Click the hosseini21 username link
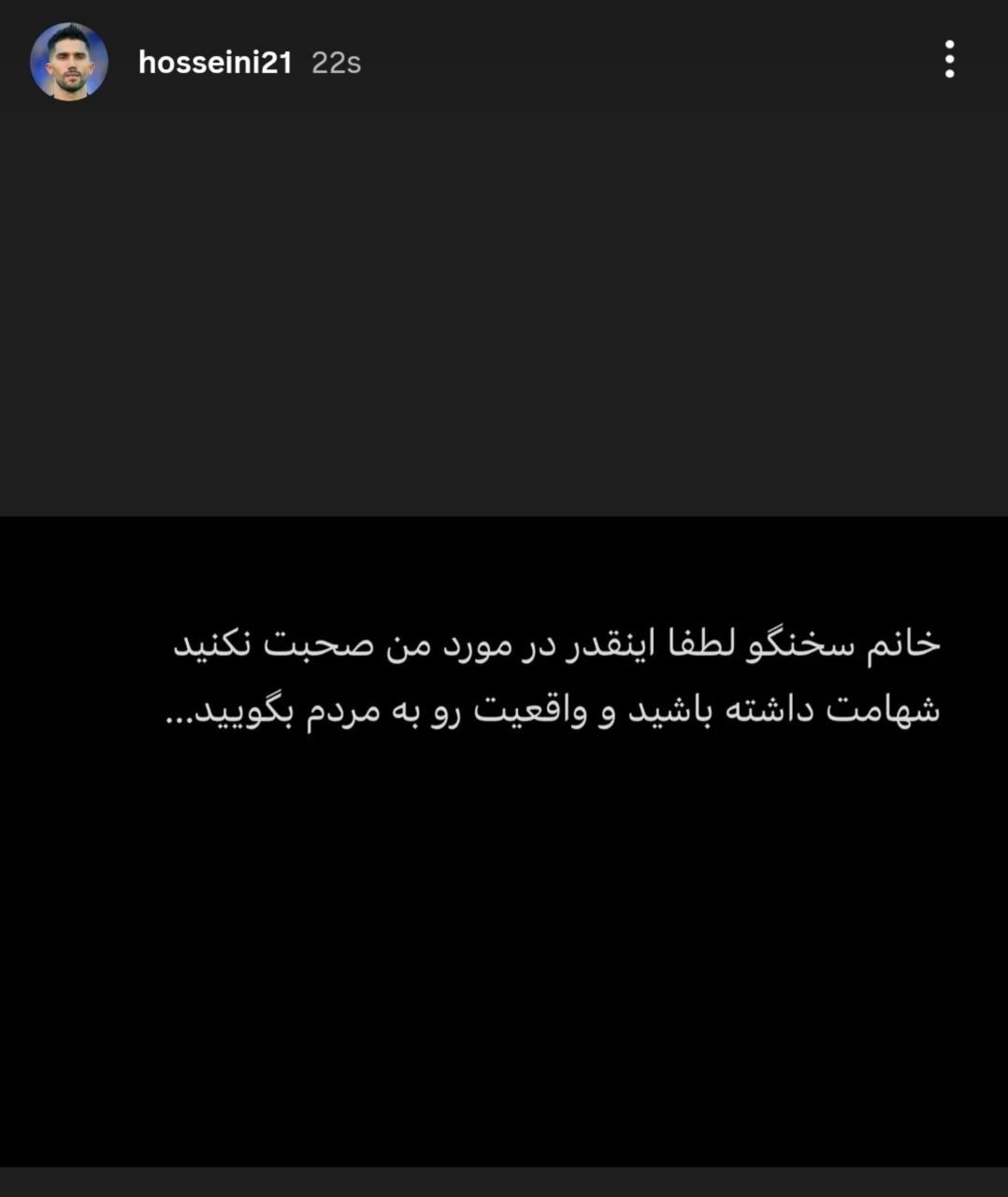 click(x=217, y=64)
